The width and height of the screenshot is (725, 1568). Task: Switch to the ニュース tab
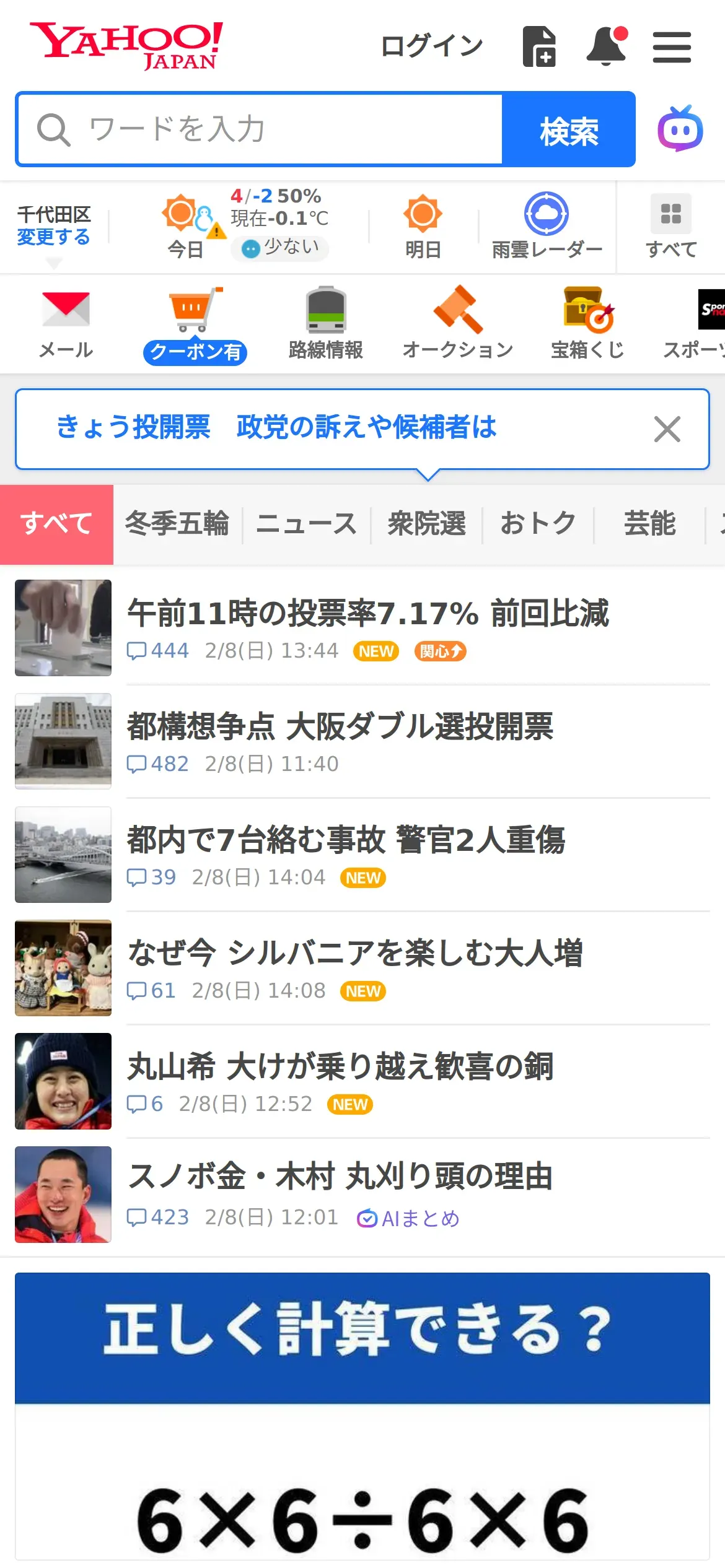tap(307, 523)
